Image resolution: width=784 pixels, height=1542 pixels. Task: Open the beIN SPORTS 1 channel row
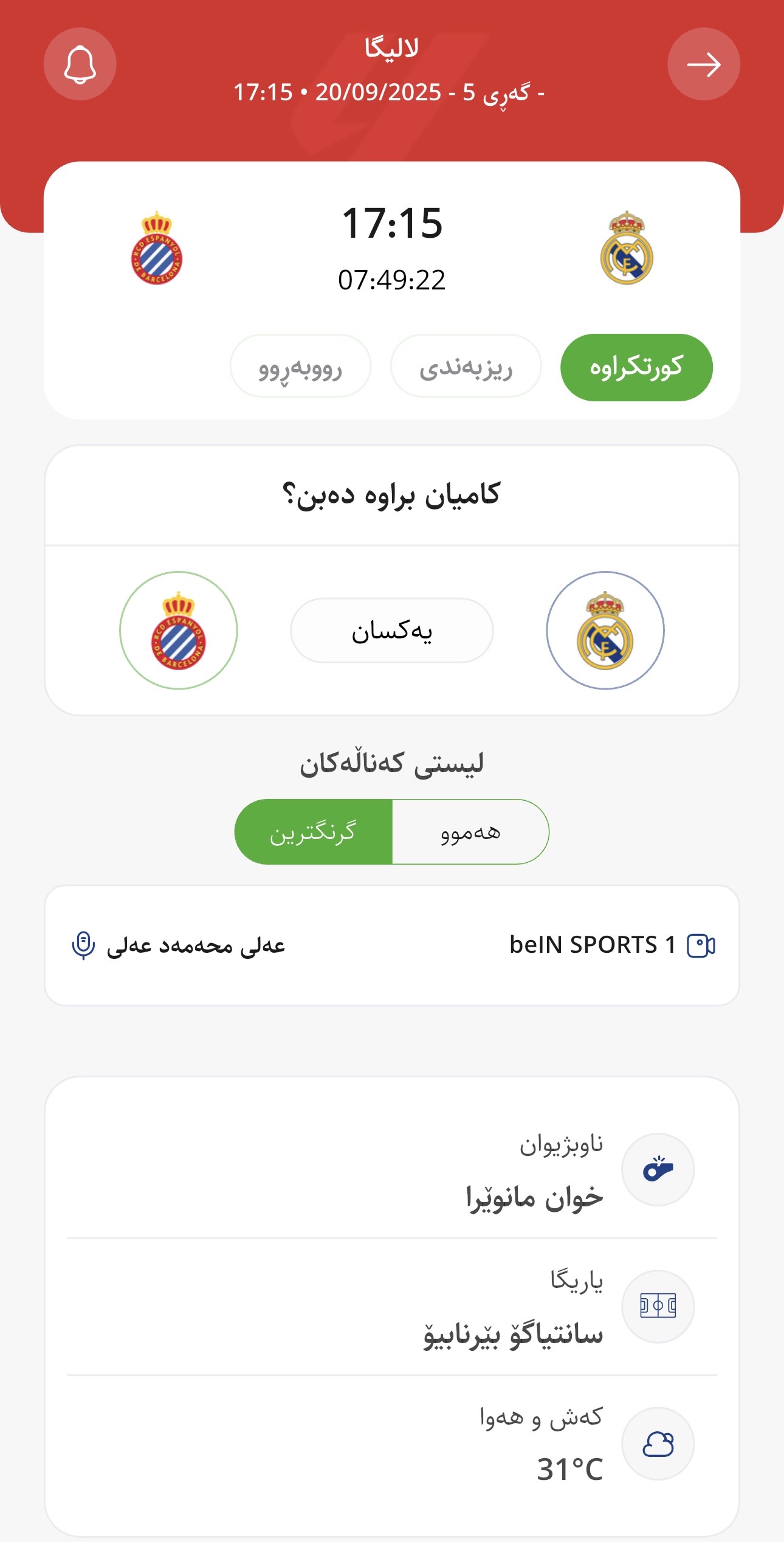(x=392, y=946)
